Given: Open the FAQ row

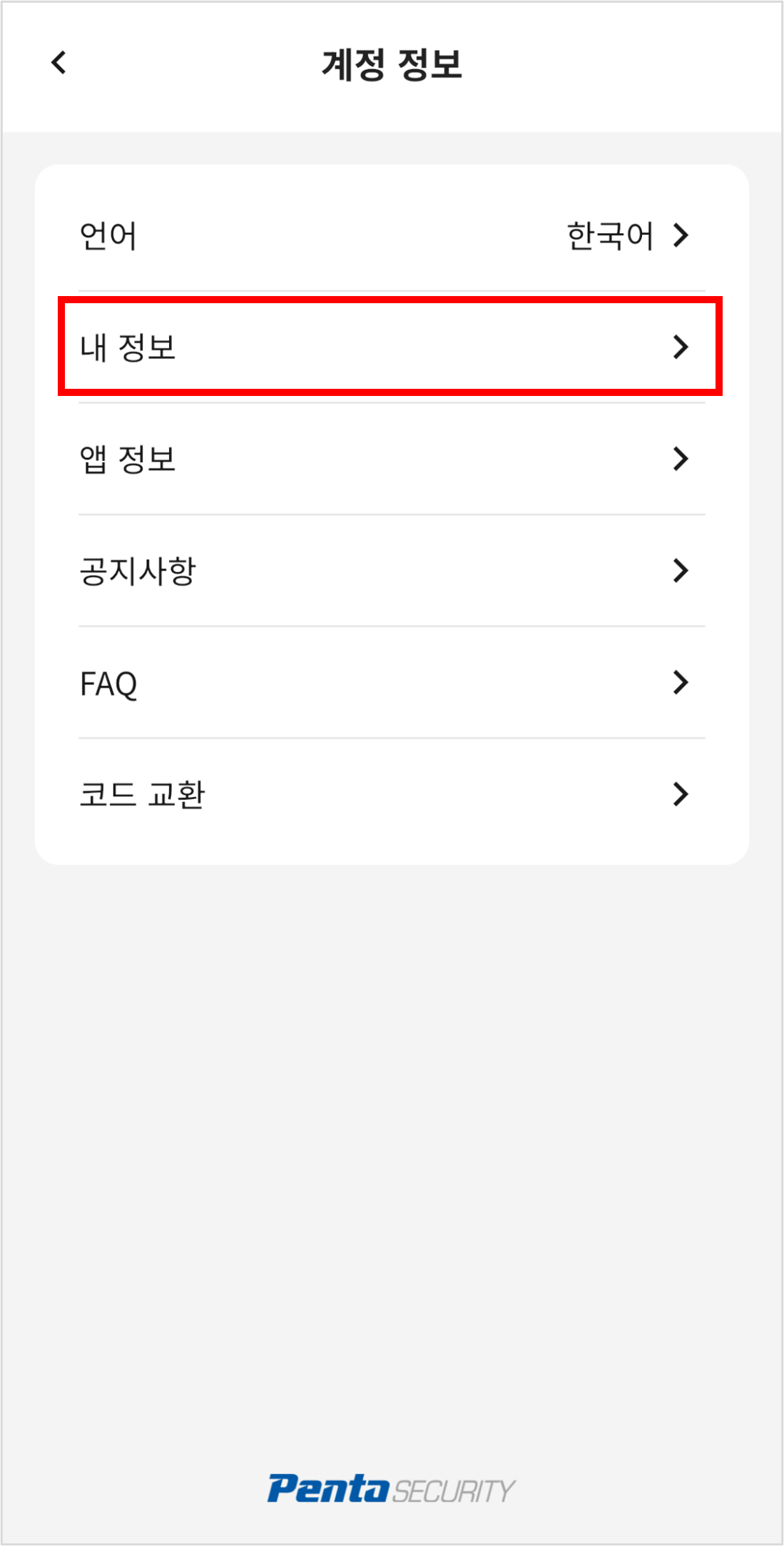Looking at the screenshot, I should click(x=391, y=683).
